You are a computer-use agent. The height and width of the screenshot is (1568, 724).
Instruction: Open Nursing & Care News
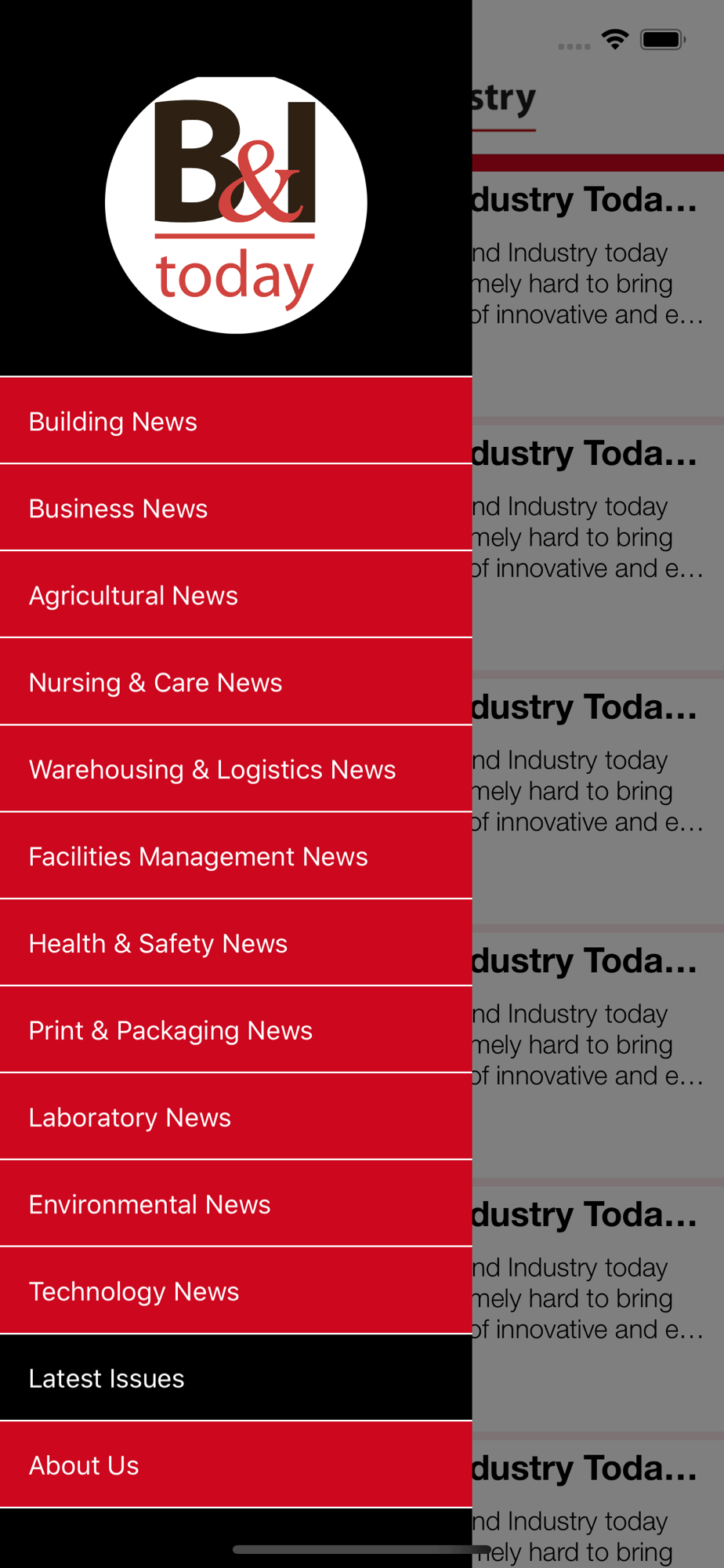[236, 682]
